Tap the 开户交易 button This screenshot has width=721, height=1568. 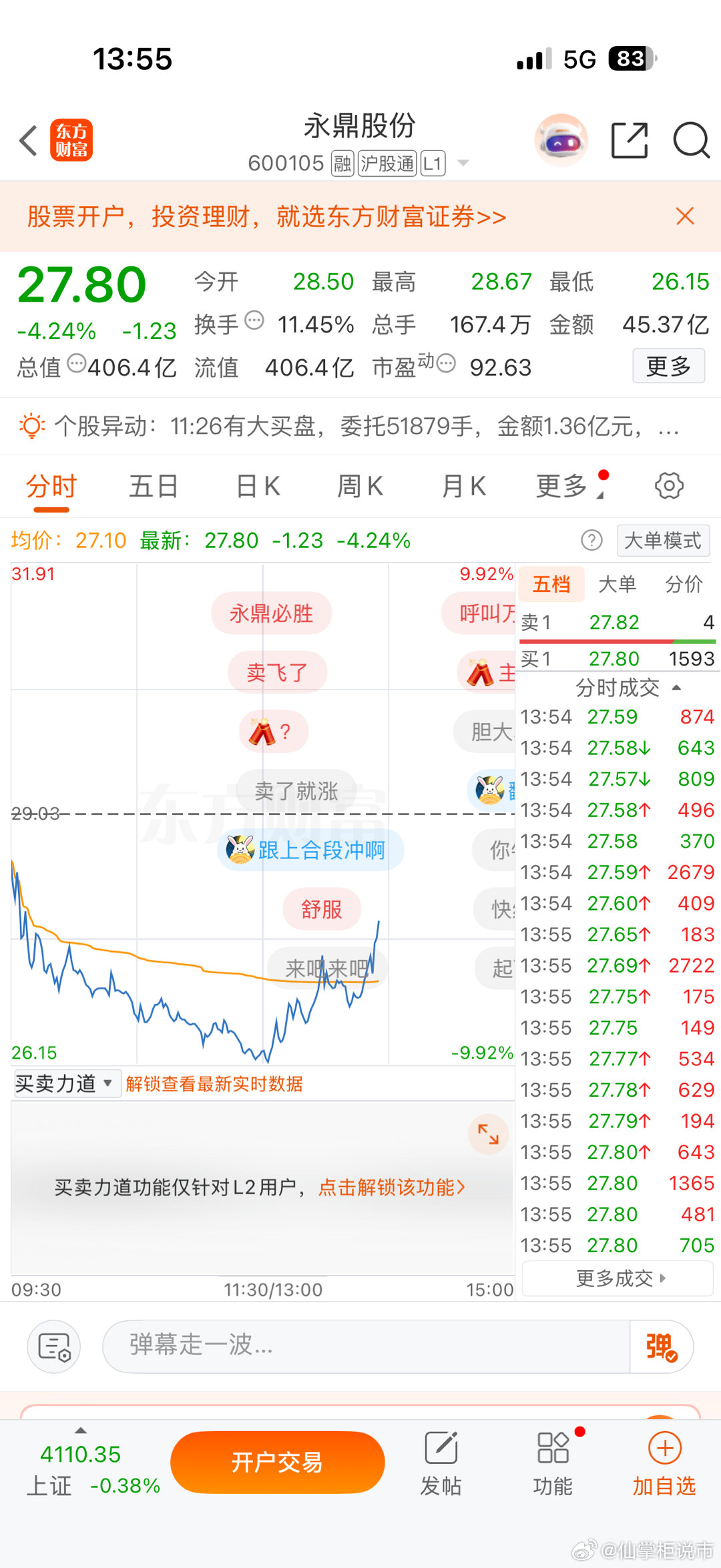point(277,1462)
